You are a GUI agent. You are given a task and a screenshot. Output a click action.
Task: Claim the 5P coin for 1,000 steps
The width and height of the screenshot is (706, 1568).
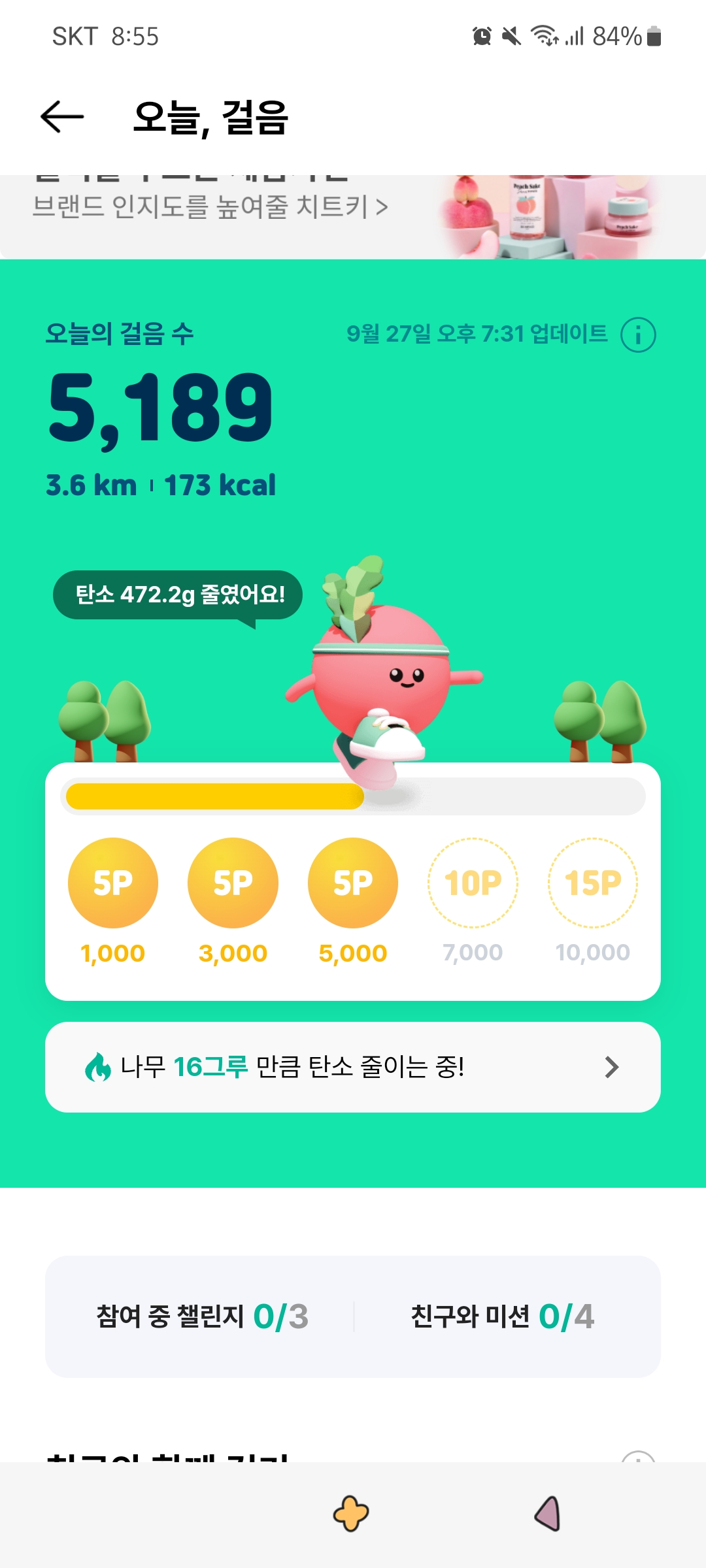click(113, 883)
